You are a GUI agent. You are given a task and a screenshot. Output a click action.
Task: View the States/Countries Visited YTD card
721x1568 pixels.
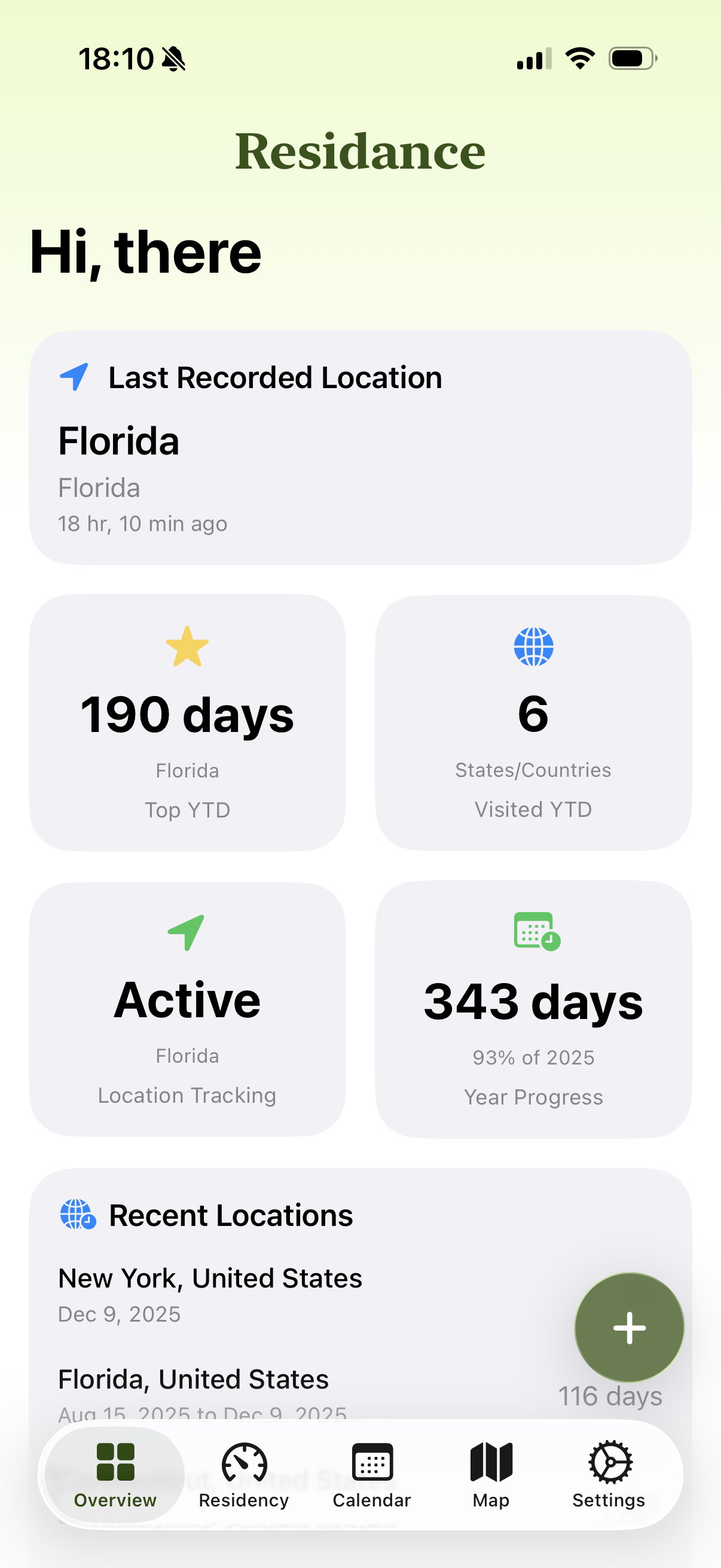[533, 722]
